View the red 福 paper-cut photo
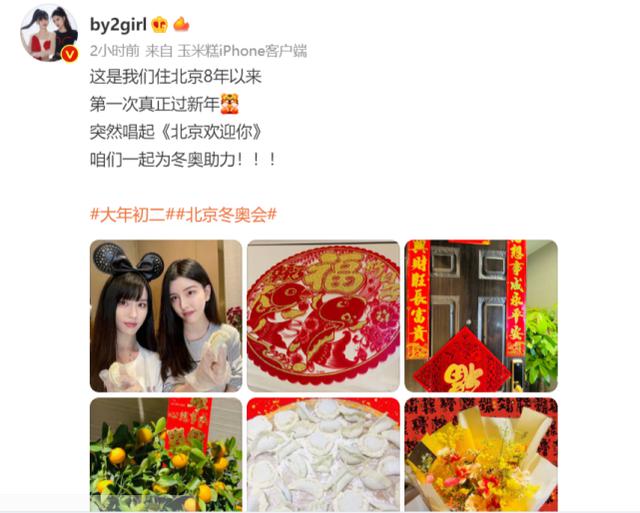The width and height of the screenshot is (640, 513). [323, 316]
